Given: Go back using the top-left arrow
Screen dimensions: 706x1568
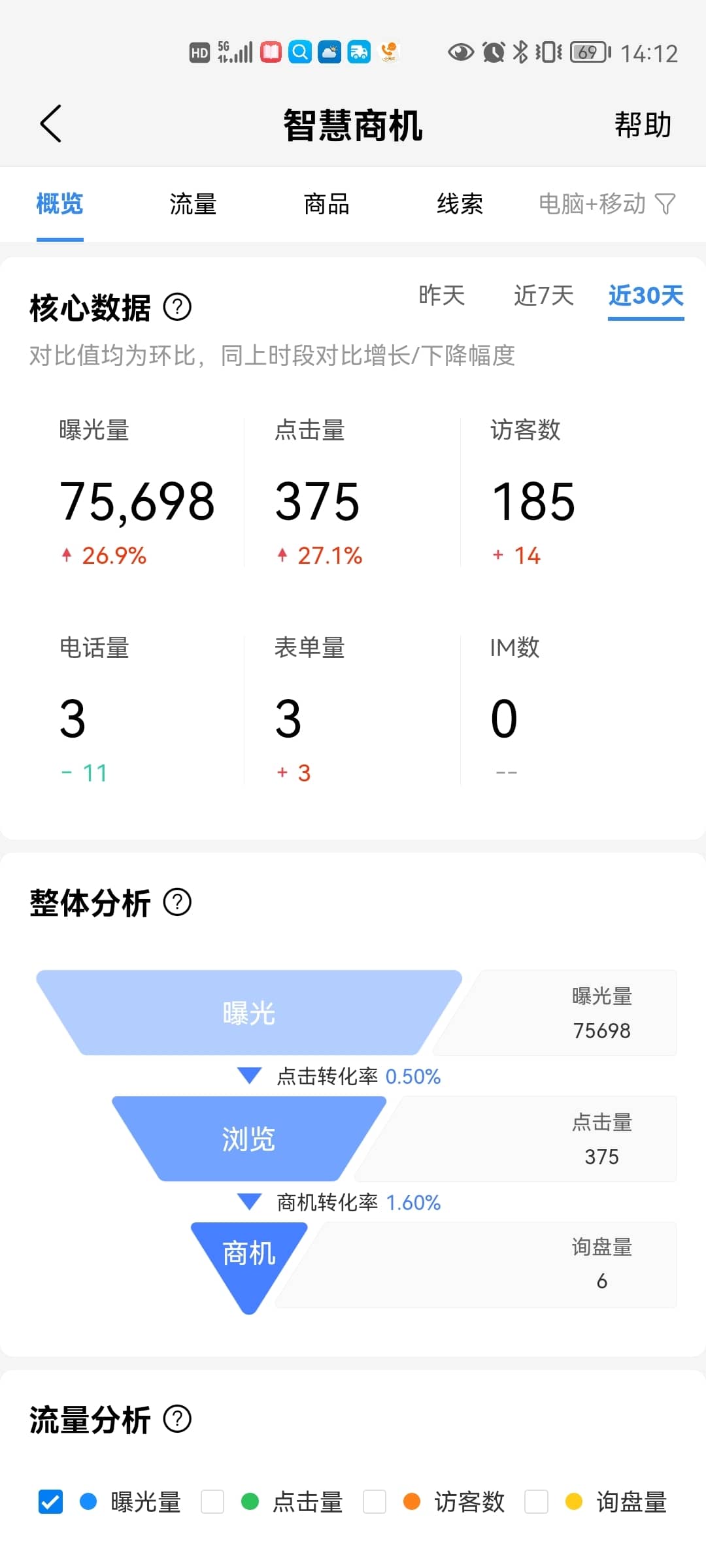Looking at the screenshot, I should 51,123.
